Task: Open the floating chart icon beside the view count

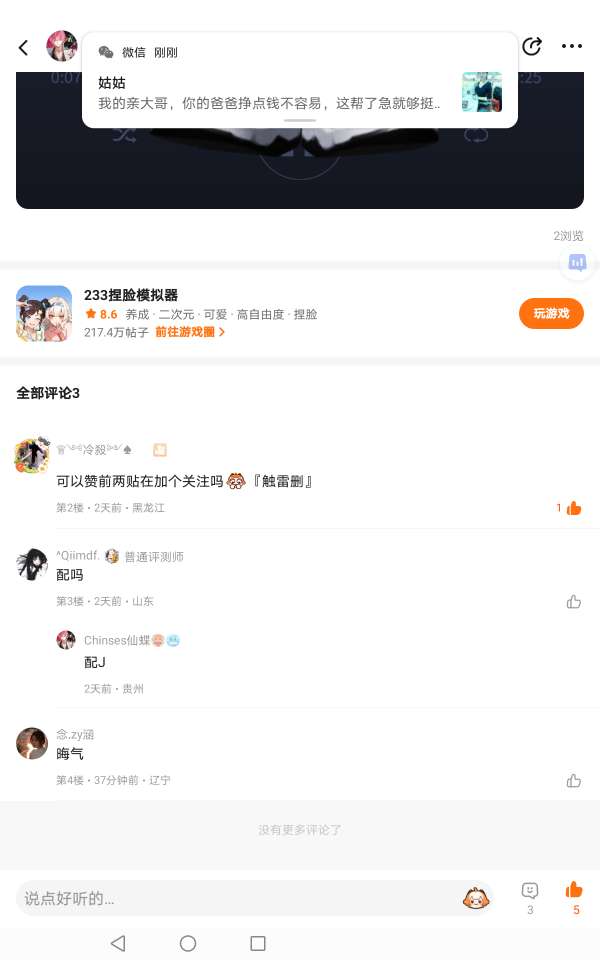Action: click(577, 263)
